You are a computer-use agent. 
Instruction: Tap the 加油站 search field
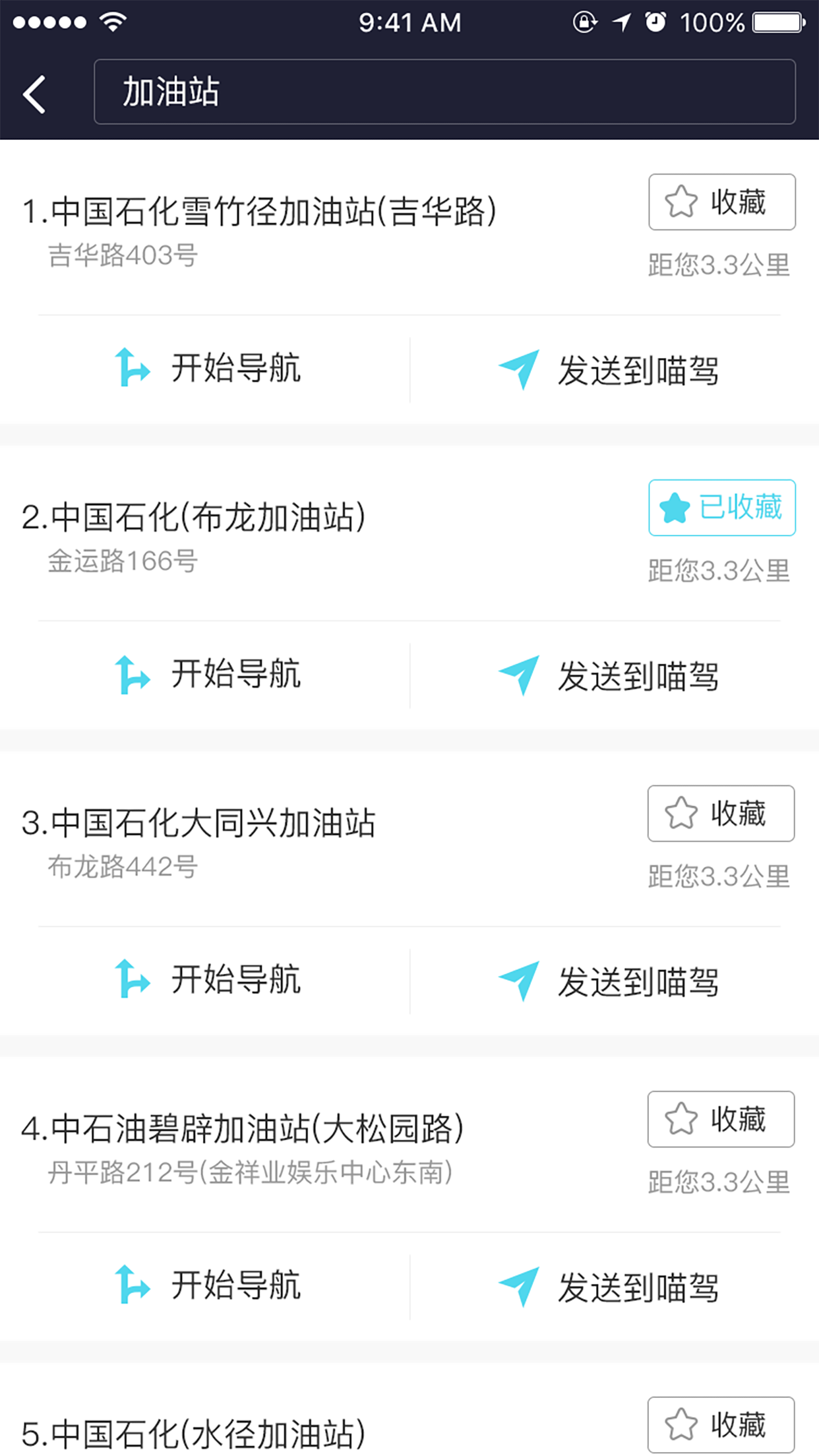tap(444, 92)
